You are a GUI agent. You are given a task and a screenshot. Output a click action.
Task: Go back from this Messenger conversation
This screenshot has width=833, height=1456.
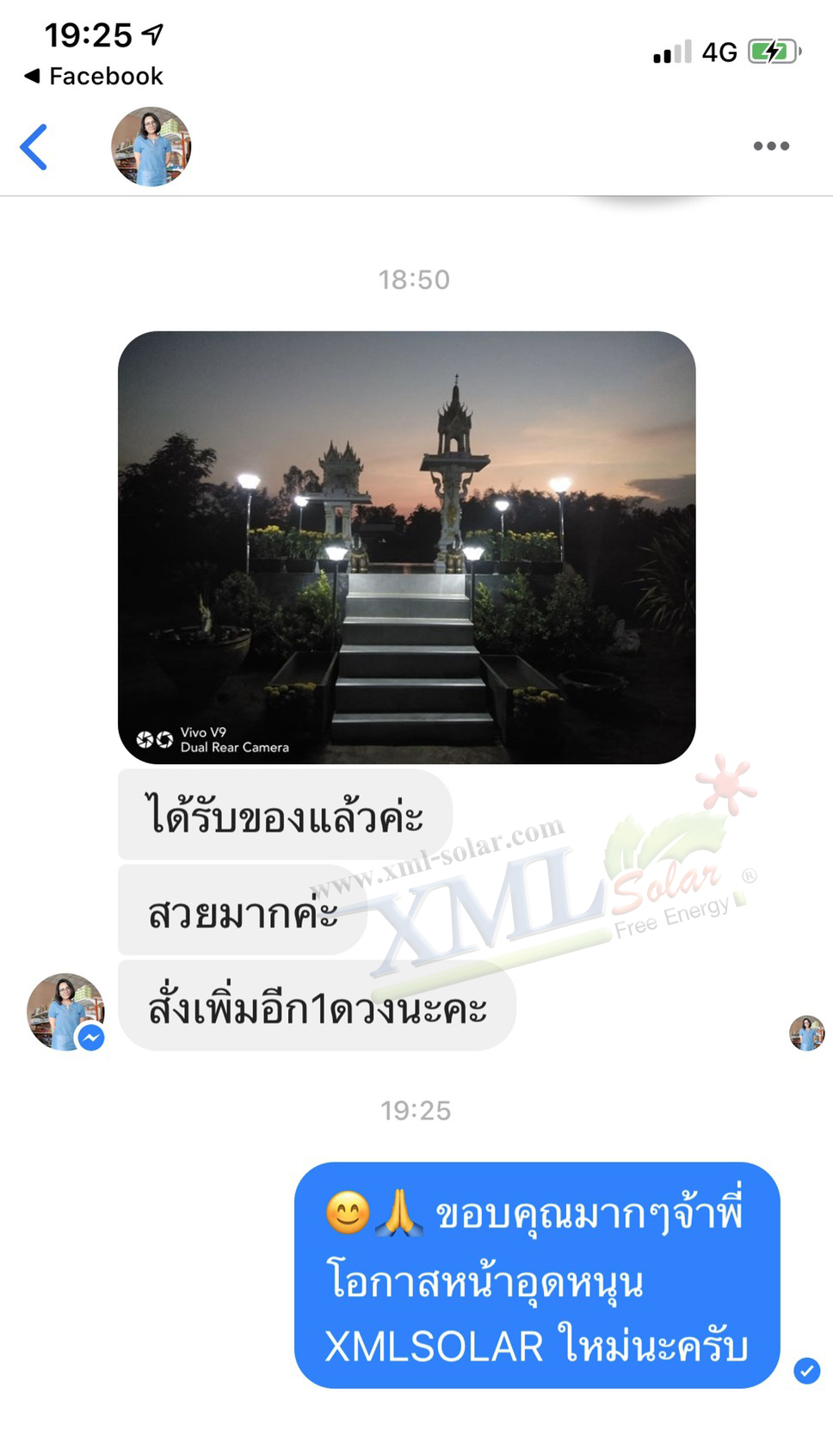tap(34, 147)
